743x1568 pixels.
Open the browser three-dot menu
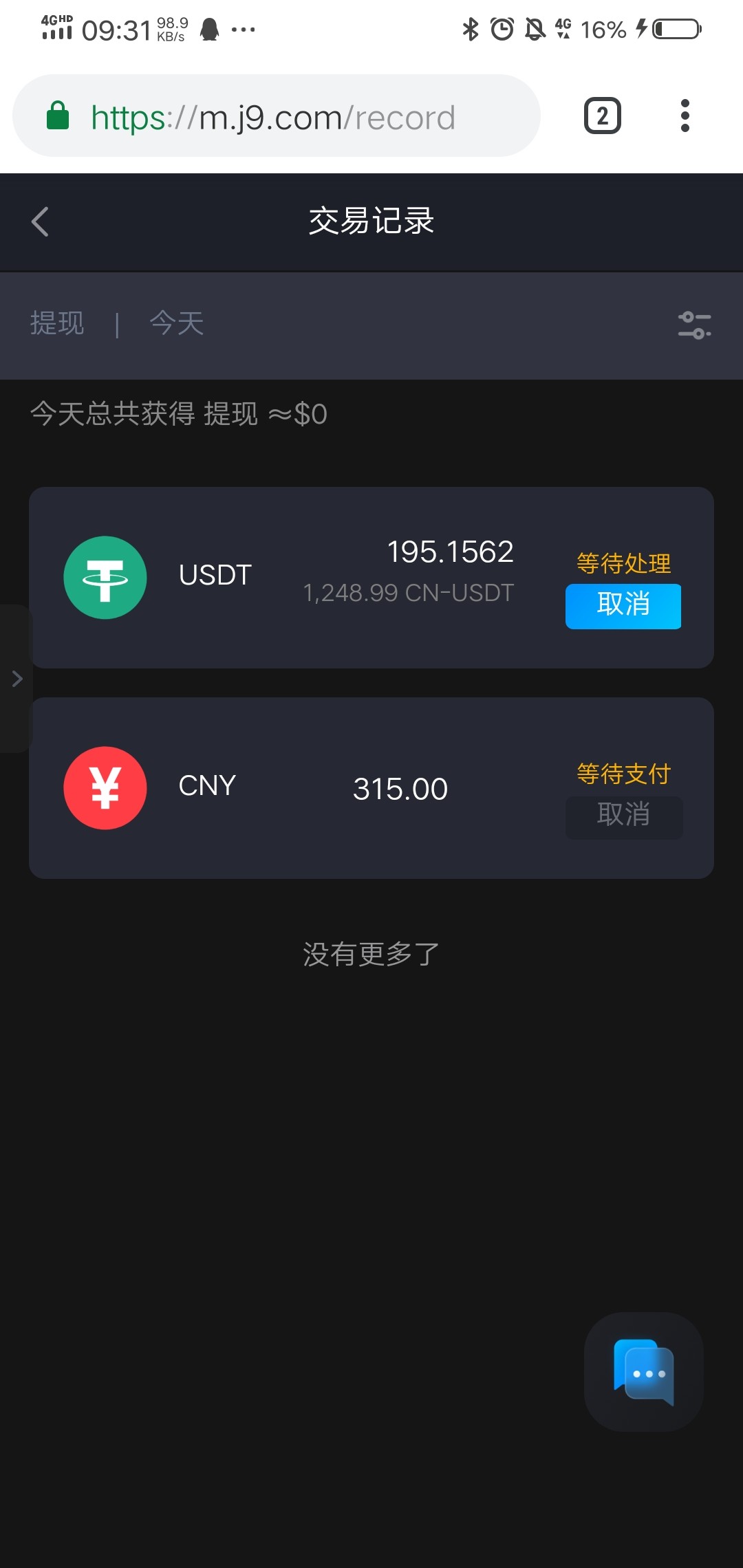(685, 116)
